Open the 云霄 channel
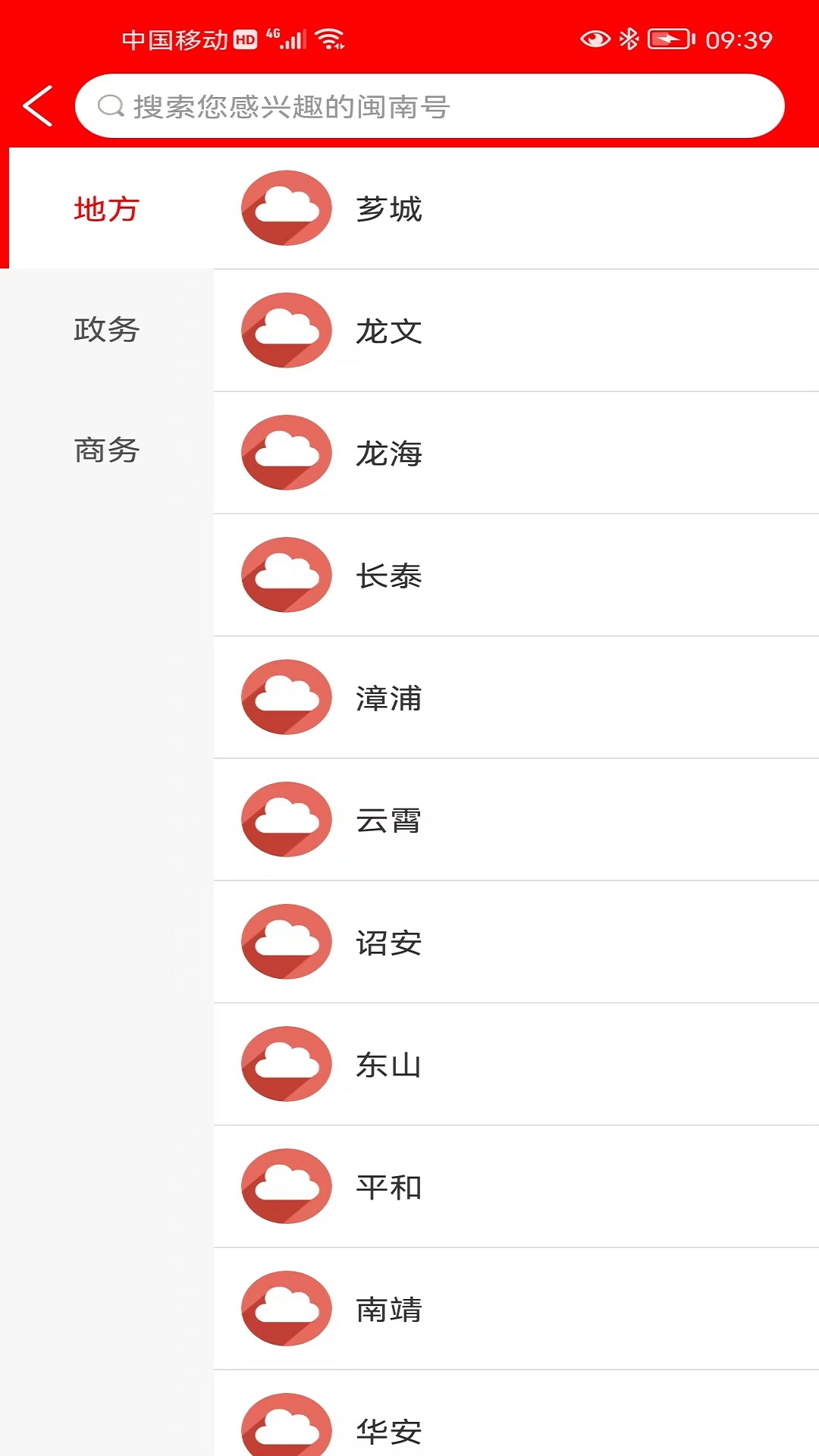Image resolution: width=819 pixels, height=1456 pixels. coord(516,820)
